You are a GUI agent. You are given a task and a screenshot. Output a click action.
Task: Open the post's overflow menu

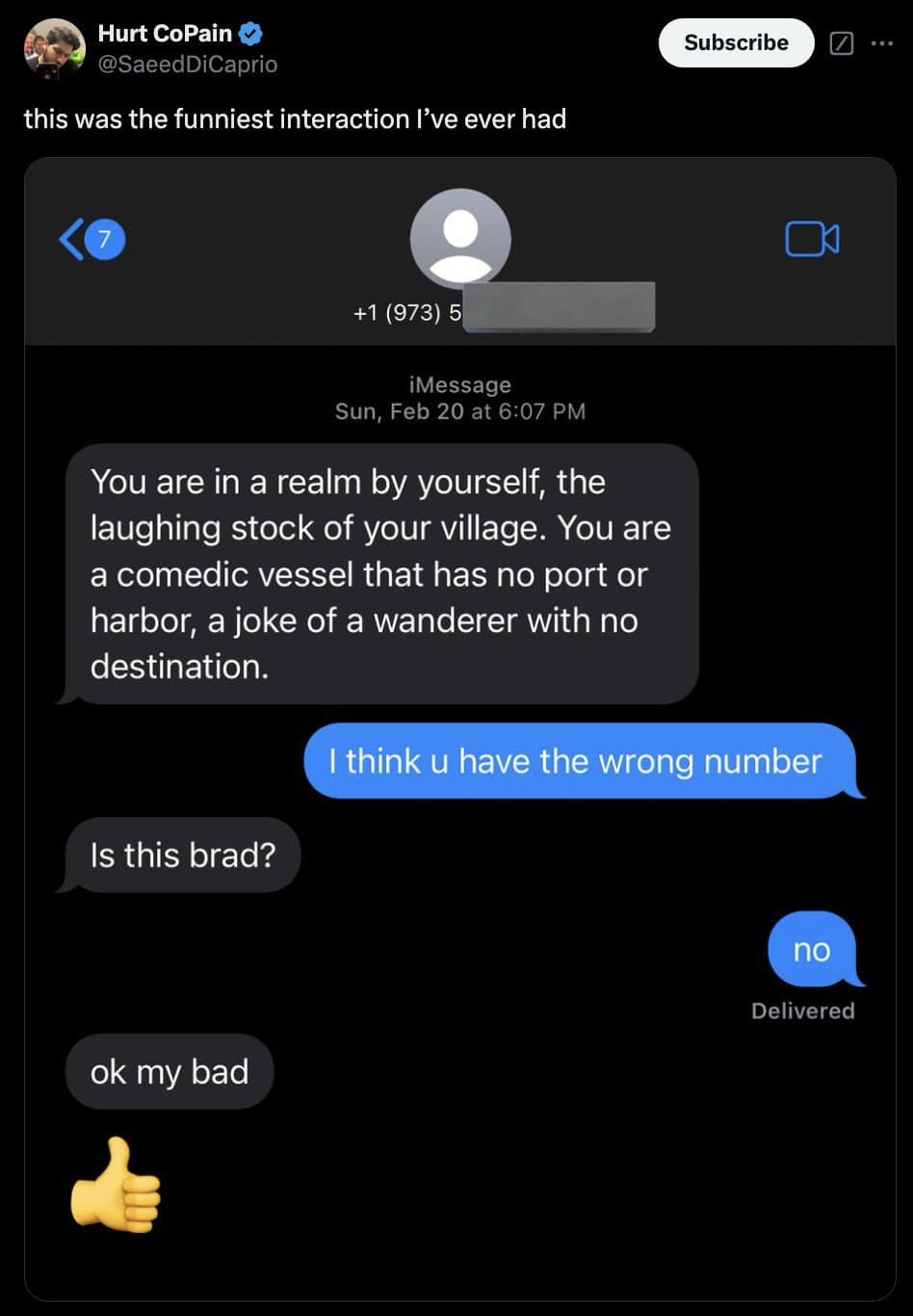(x=881, y=43)
